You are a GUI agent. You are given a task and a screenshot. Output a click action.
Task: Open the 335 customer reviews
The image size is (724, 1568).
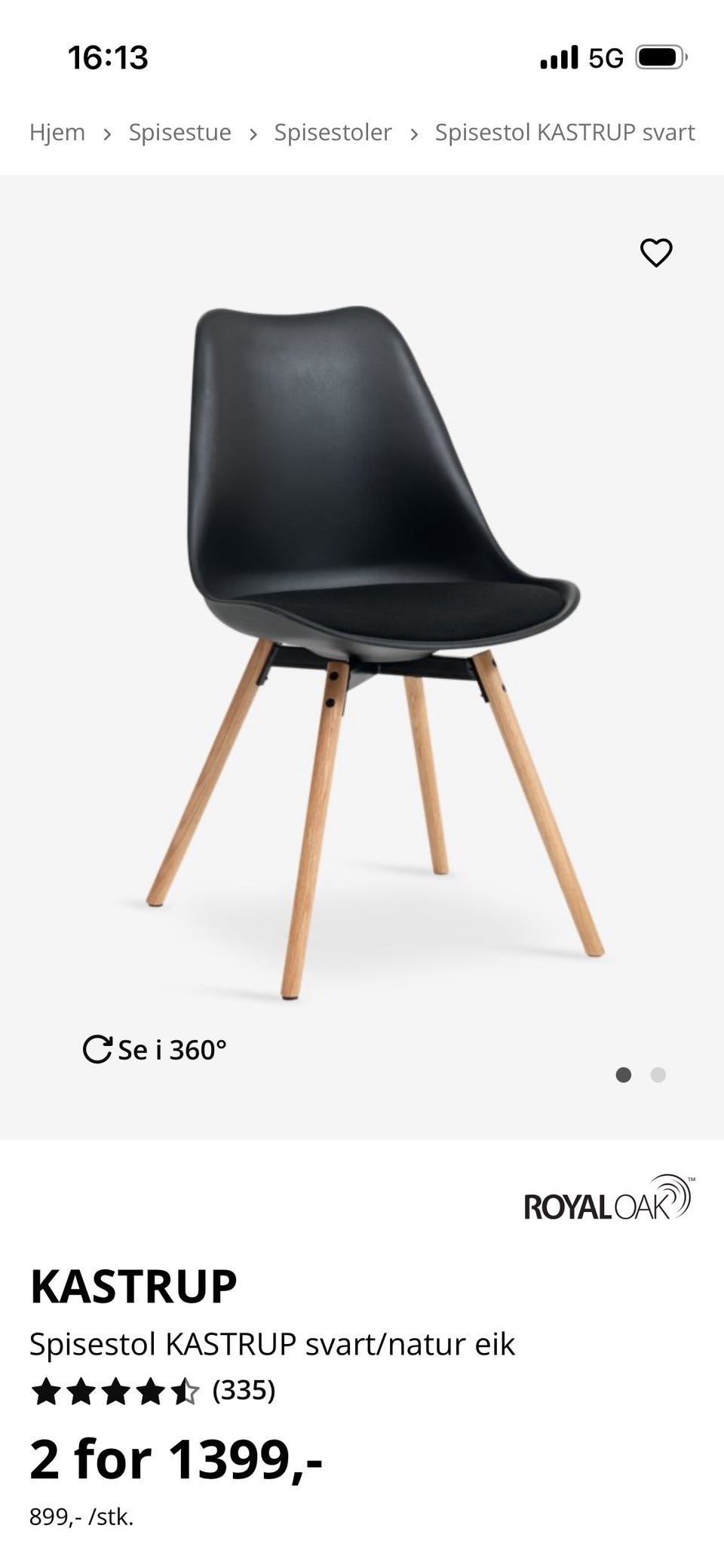[244, 1389]
